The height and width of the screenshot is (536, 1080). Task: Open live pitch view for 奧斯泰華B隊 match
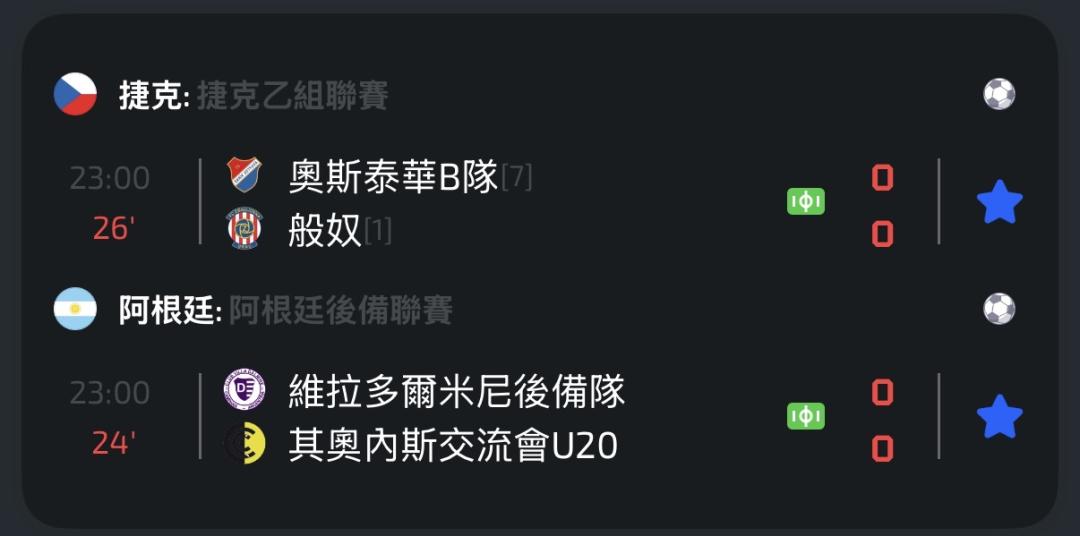[x=806, y=202]
